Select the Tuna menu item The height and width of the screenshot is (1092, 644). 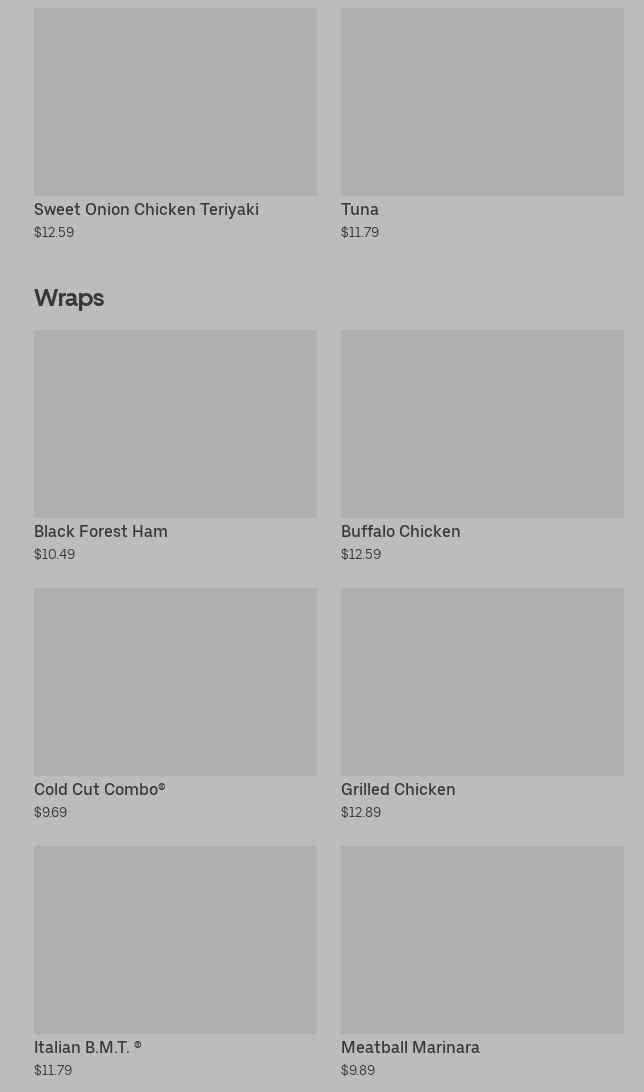coord(482,125)
